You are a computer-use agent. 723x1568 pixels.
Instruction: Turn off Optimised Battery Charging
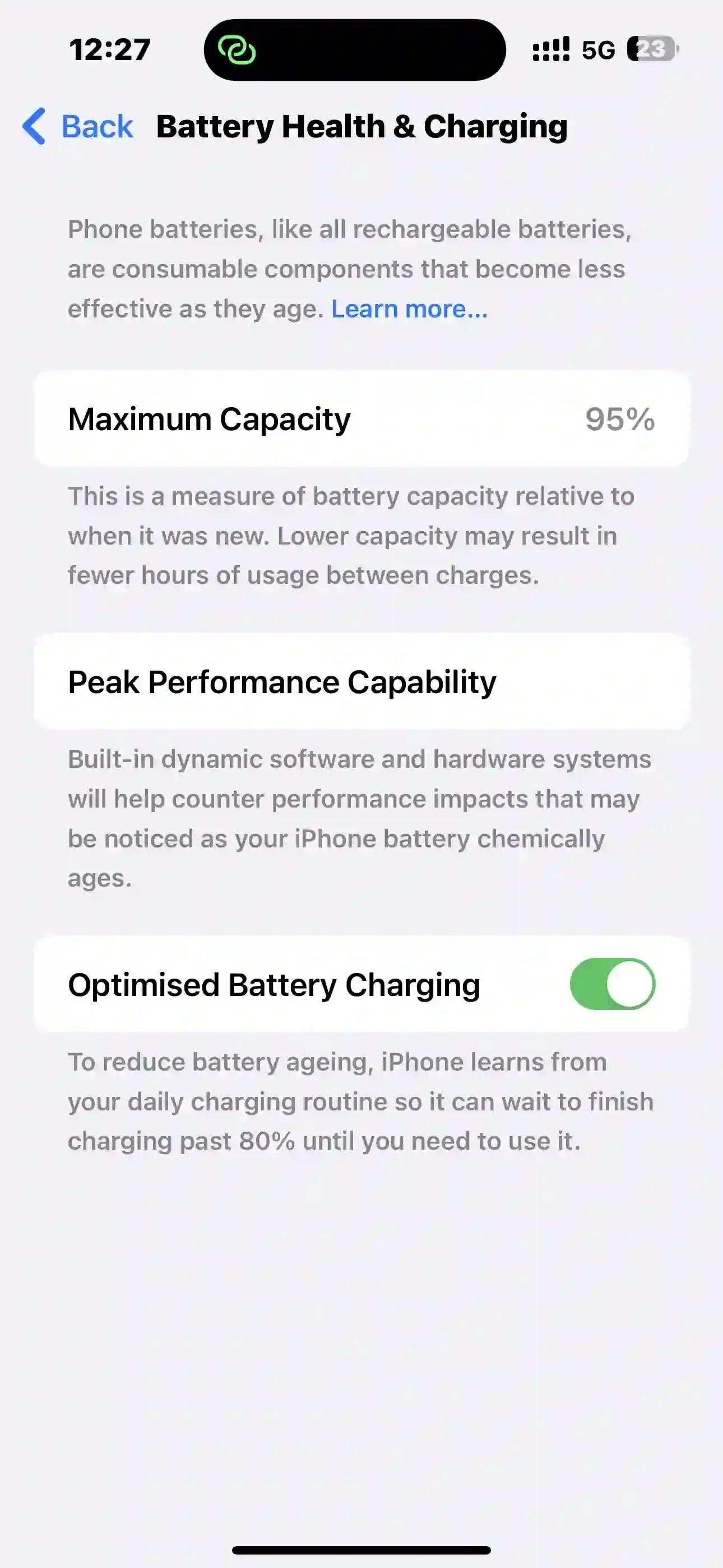(611, 984)
